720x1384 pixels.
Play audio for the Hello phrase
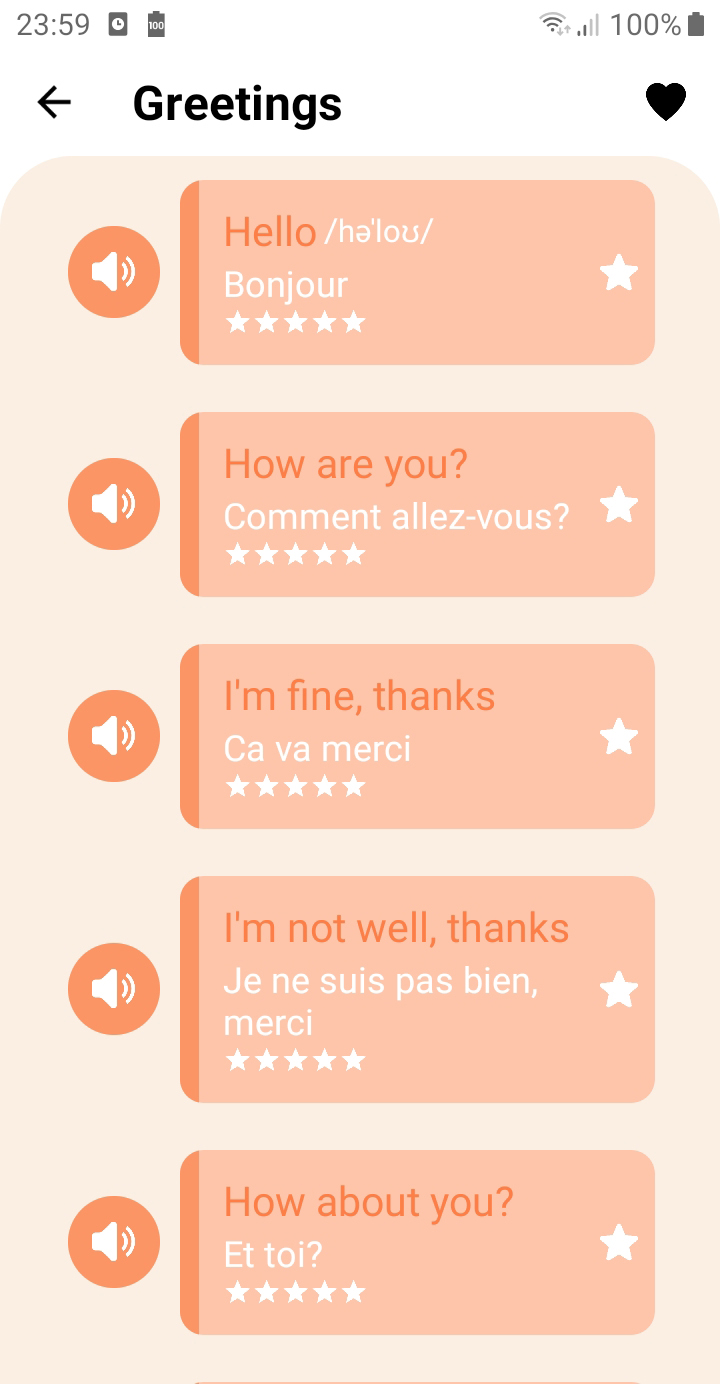[x=113, y=271]
